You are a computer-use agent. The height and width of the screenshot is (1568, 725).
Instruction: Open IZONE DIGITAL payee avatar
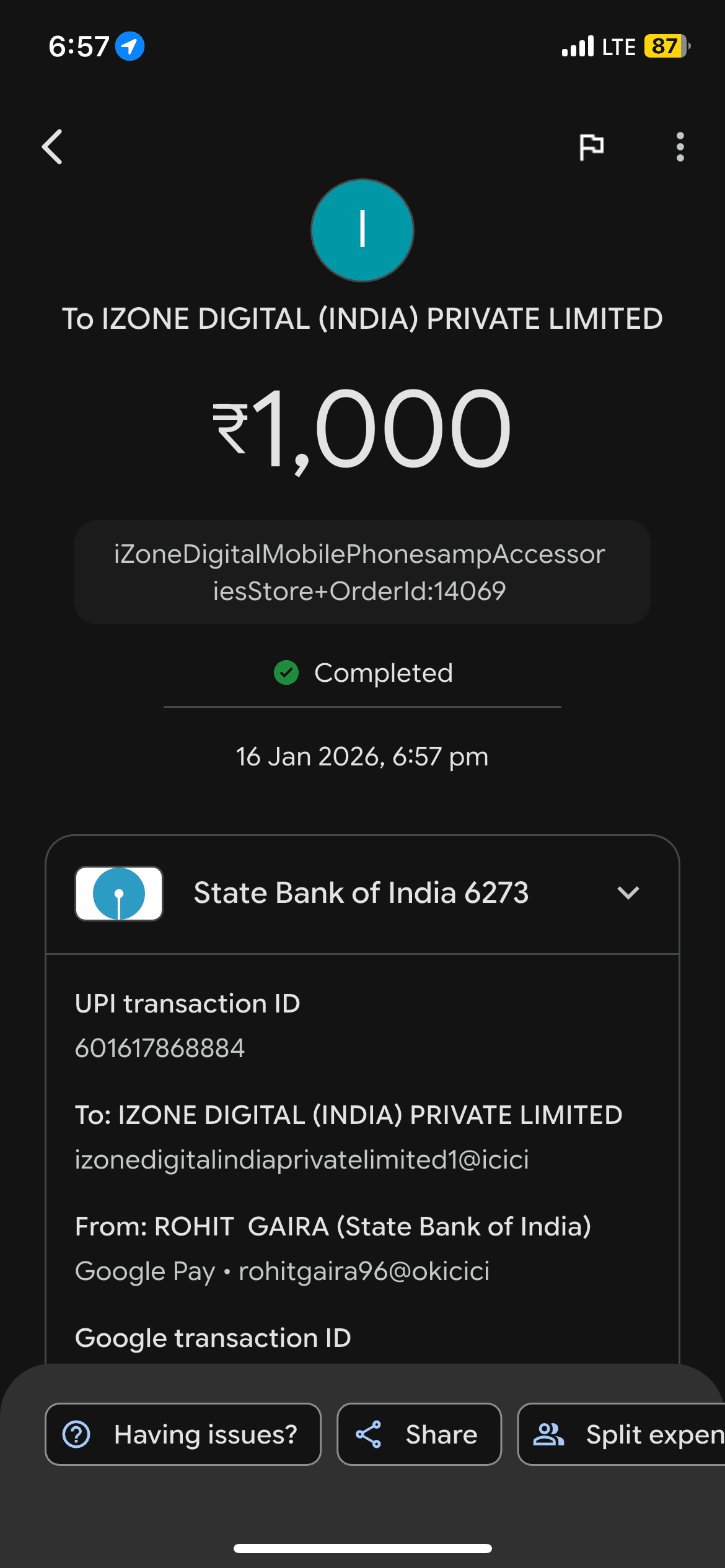pyautogui.click(x=362, y=230)
